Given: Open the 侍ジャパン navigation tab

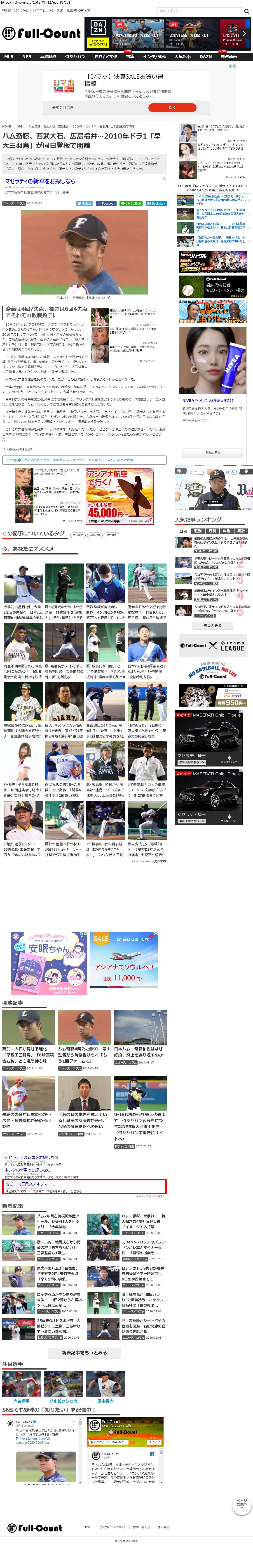Looking at the screenshot, I should [75, 57].
